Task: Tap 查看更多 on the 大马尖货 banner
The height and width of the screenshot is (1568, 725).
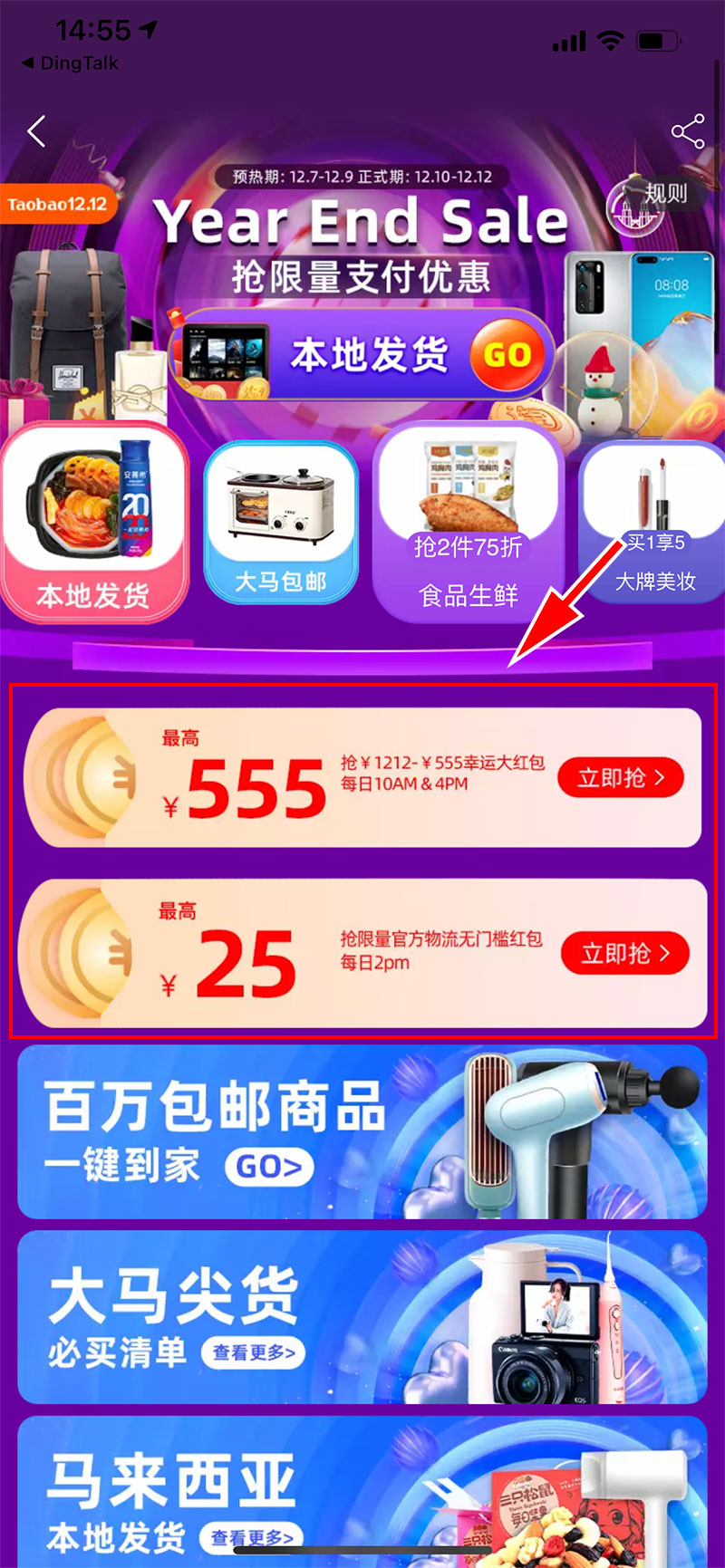Action: [x=254, y=1352]
